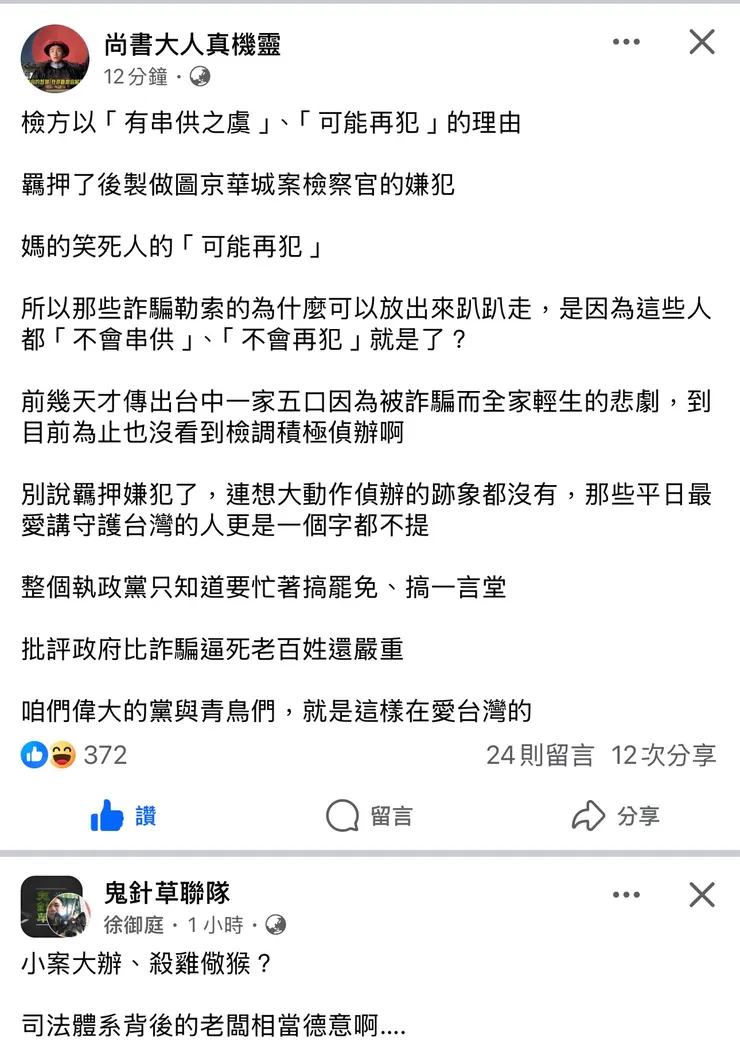Open the page name 尚書大人真機靈
Image resolution: width=740 pixels, height=1047 pixels.
pos(196,44)
